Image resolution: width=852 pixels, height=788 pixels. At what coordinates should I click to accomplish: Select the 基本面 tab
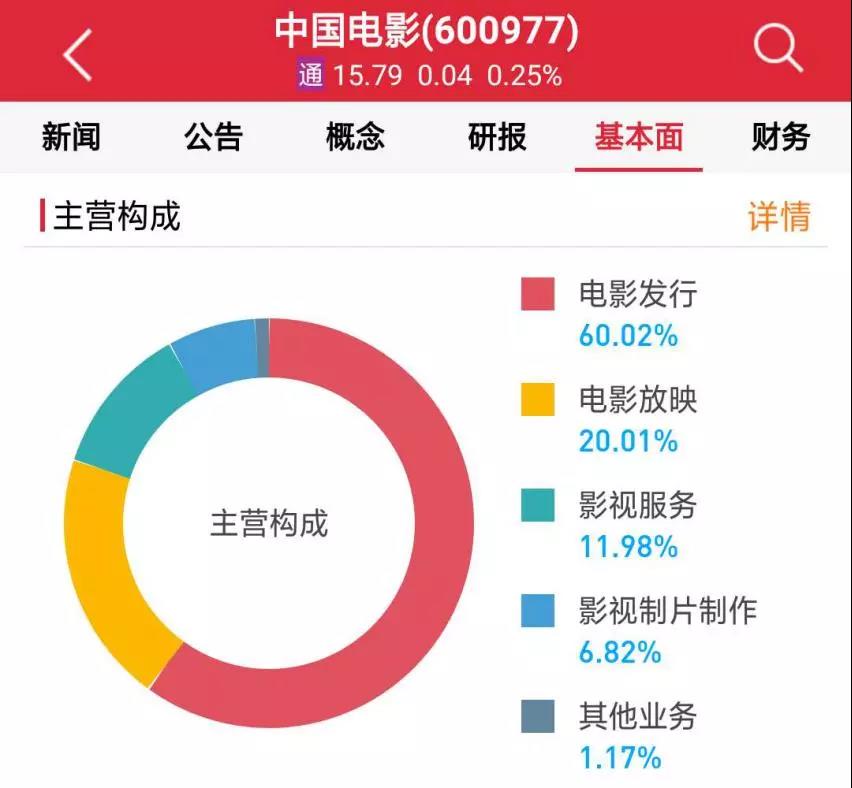pyautogui.click(x=638, y=137)
